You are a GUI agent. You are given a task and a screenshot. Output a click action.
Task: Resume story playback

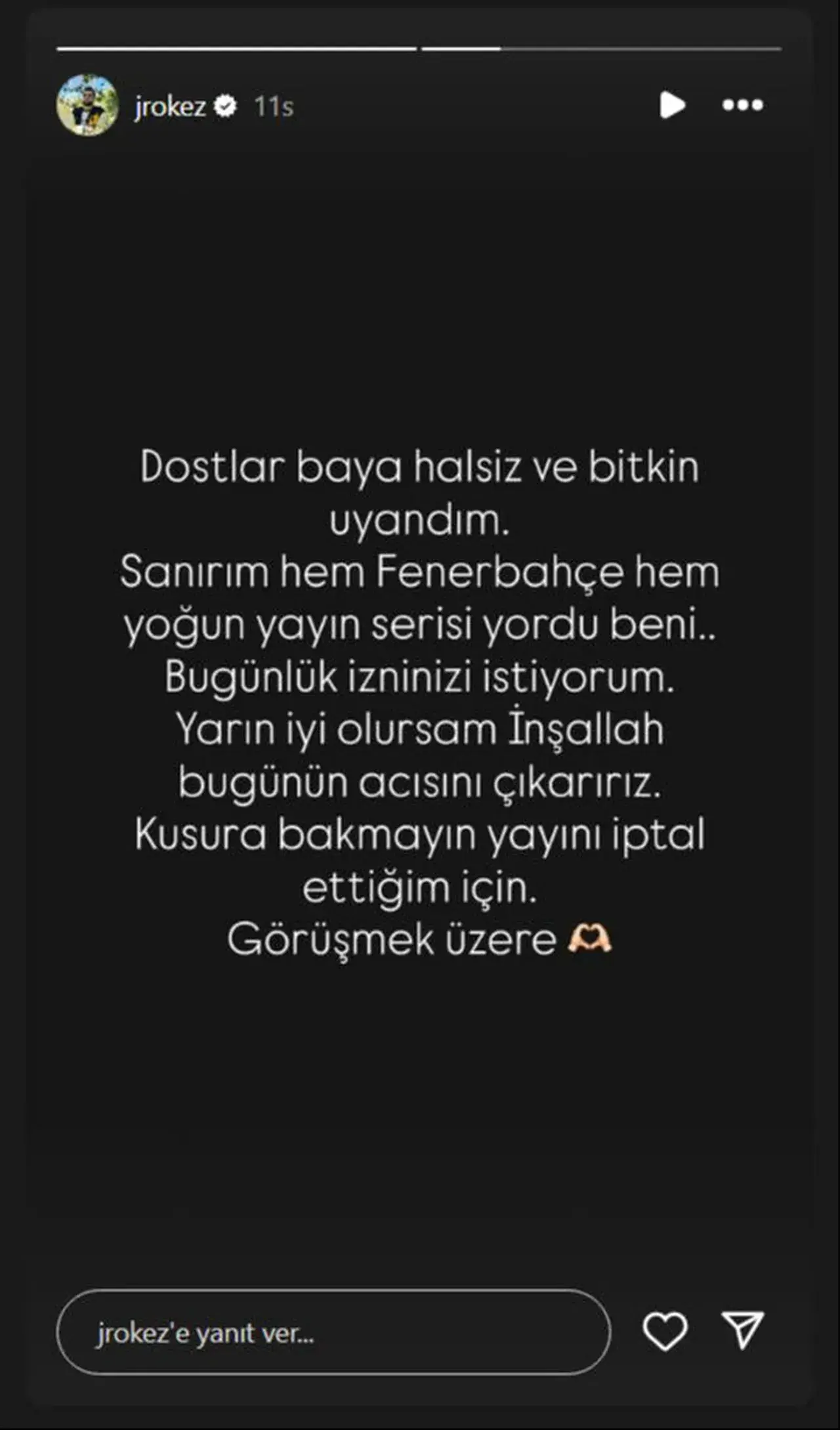point(672,106)
